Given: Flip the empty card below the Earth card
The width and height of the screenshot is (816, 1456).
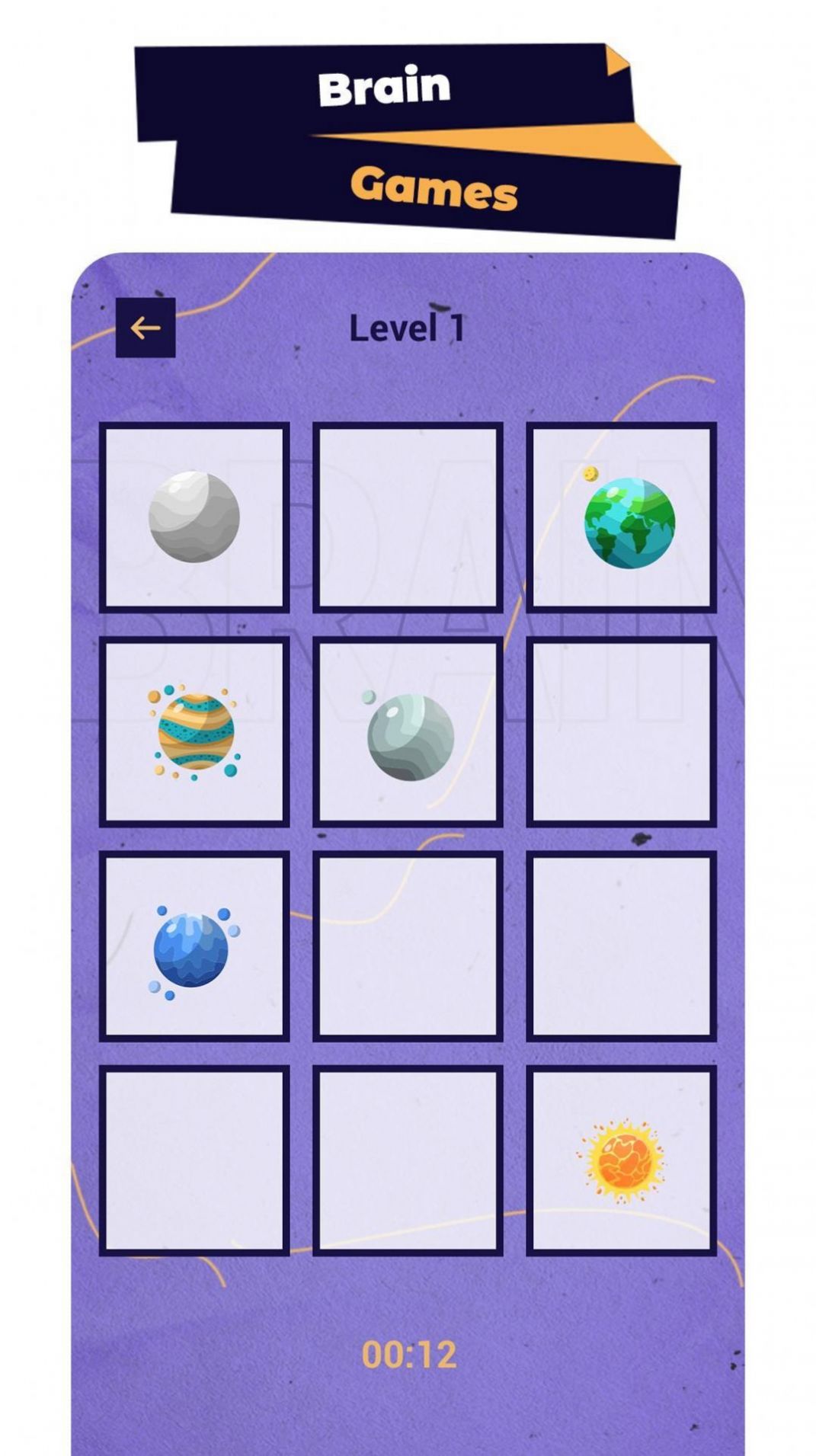Looking at the screenshot, I should [x=622, y=732].
